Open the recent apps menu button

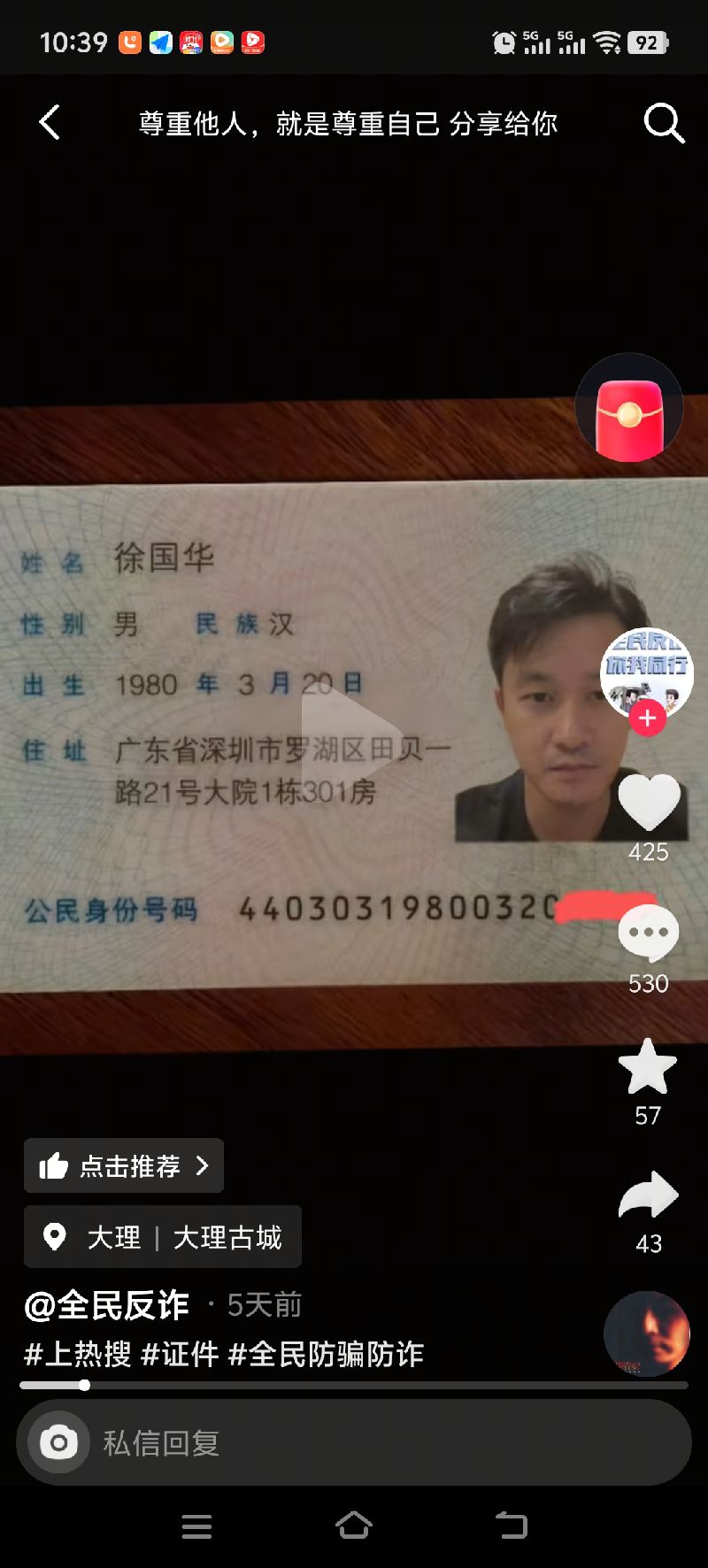[x=196, y=1526]
